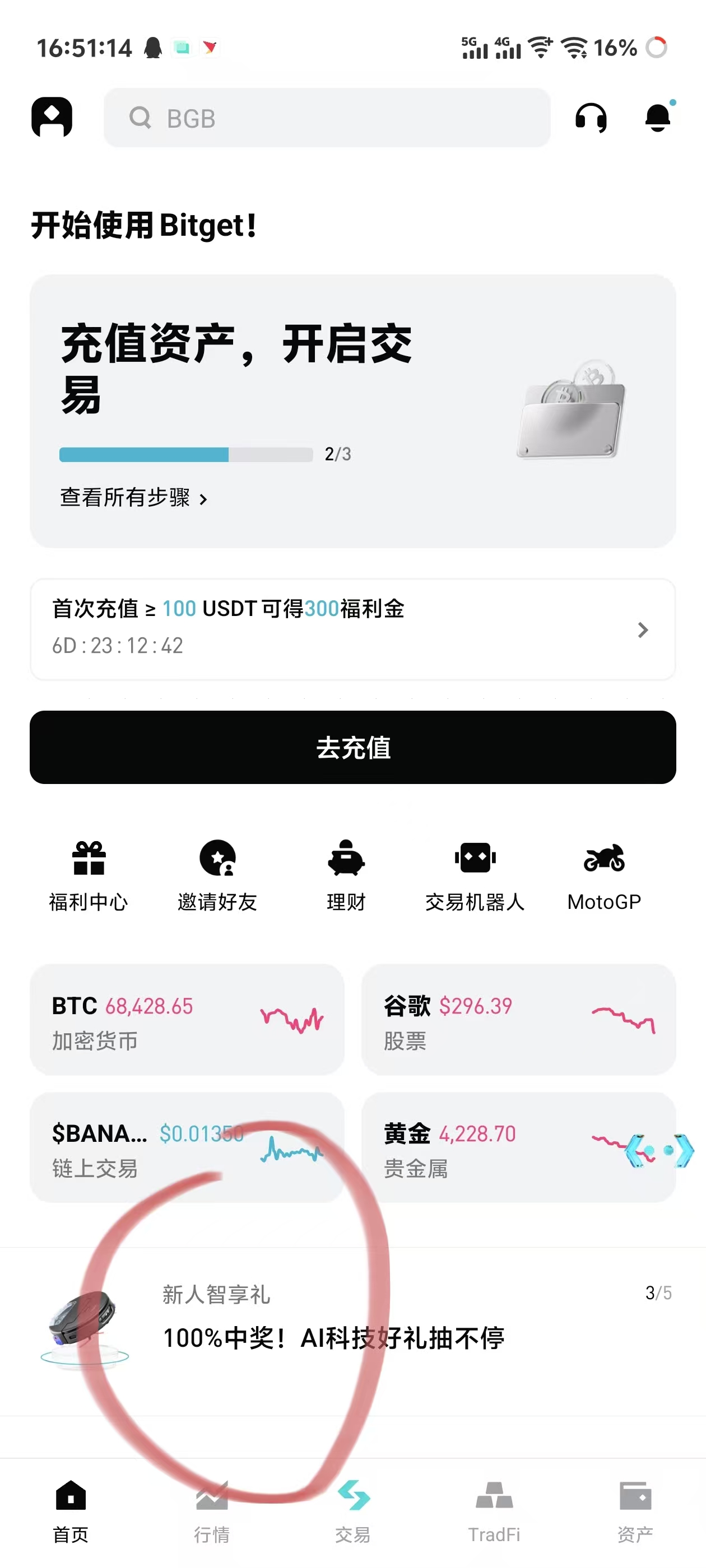Image resolution: width=706 pixels, height=1568 pixels.
Task: View the BTC 加密货币 card
Action: click(x=187, y=1020)
